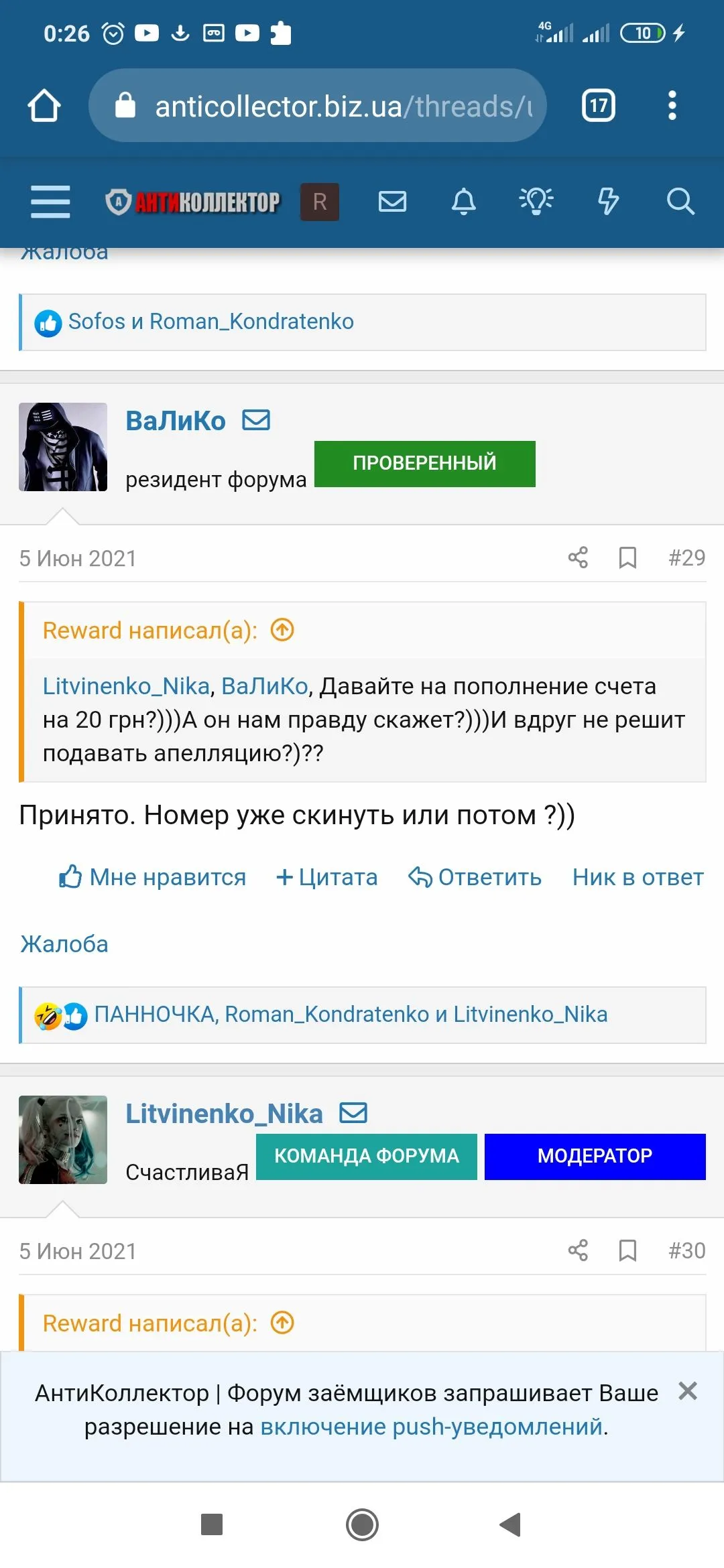Open the notifications bell
The height and width of the screenshot is (1568, 724).
click(463, 201)
